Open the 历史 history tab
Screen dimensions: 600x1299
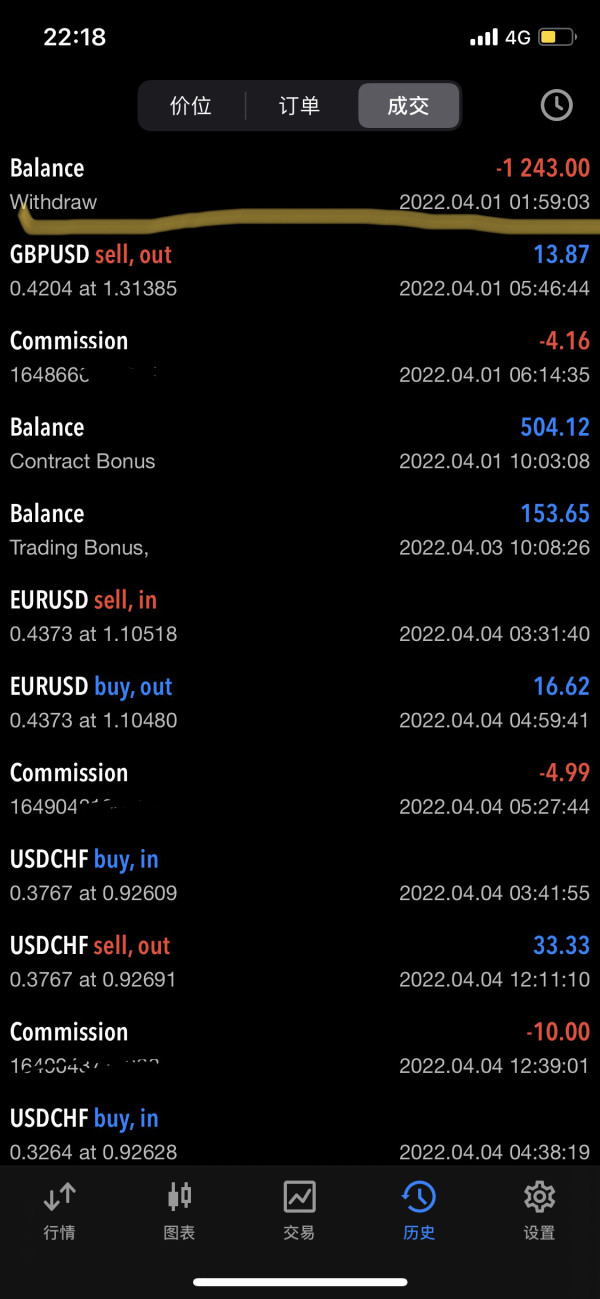coord(419,1209)
